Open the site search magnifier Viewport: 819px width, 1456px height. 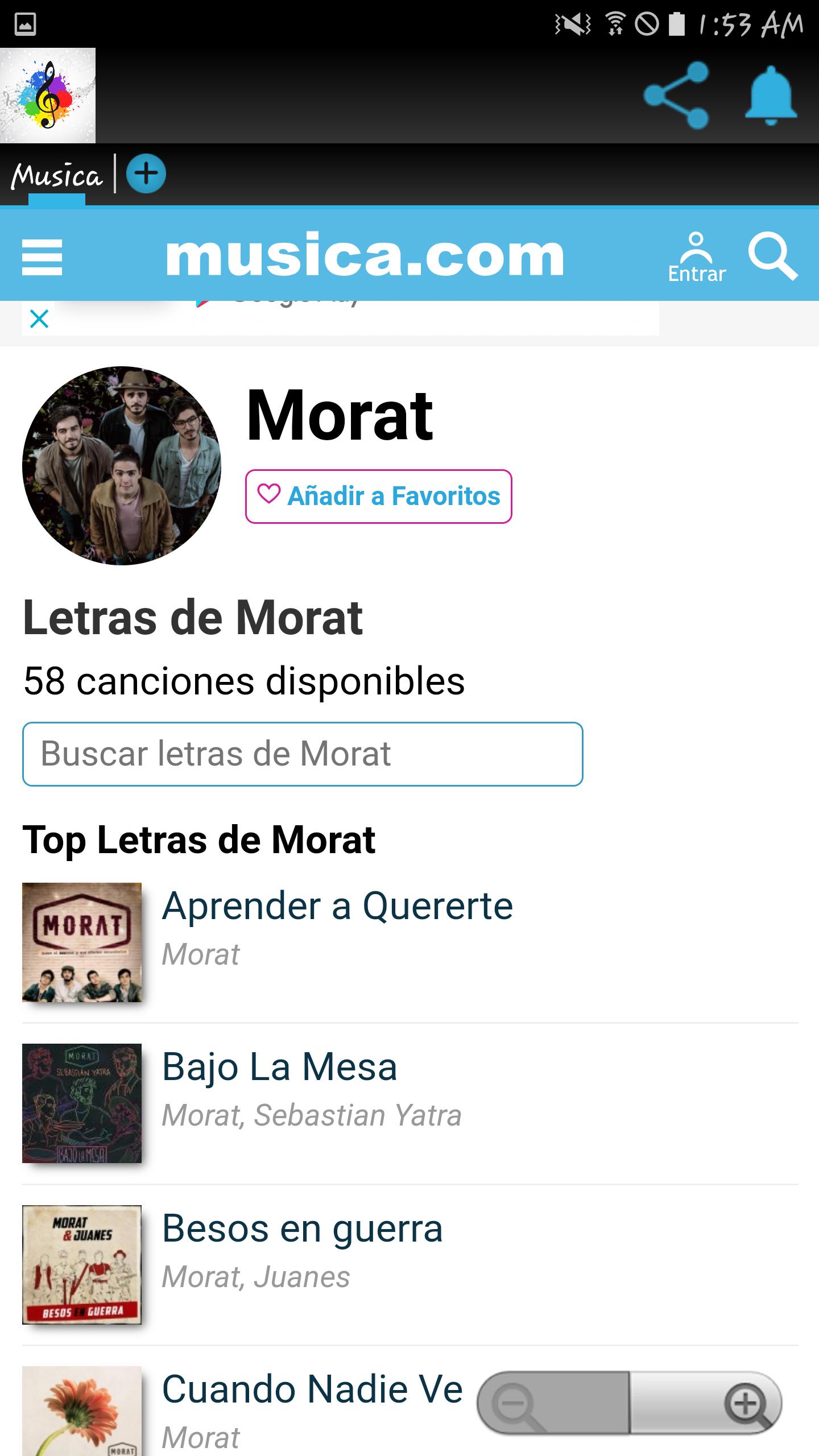click(772, 257)
